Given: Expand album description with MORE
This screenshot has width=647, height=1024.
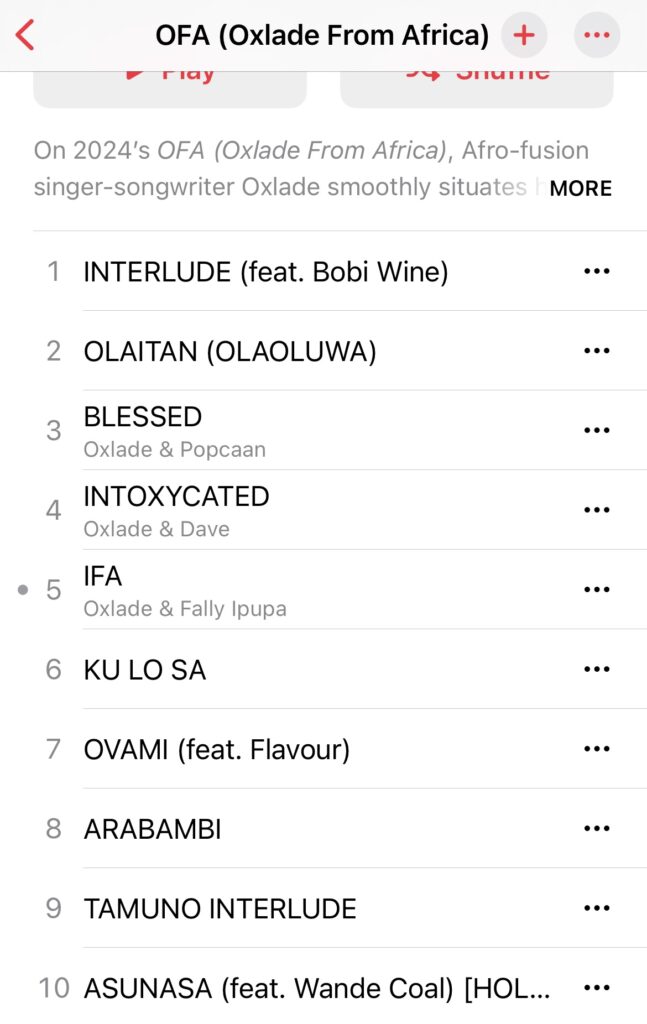Looking at the screenshot, I should click(x=580, y=188).
